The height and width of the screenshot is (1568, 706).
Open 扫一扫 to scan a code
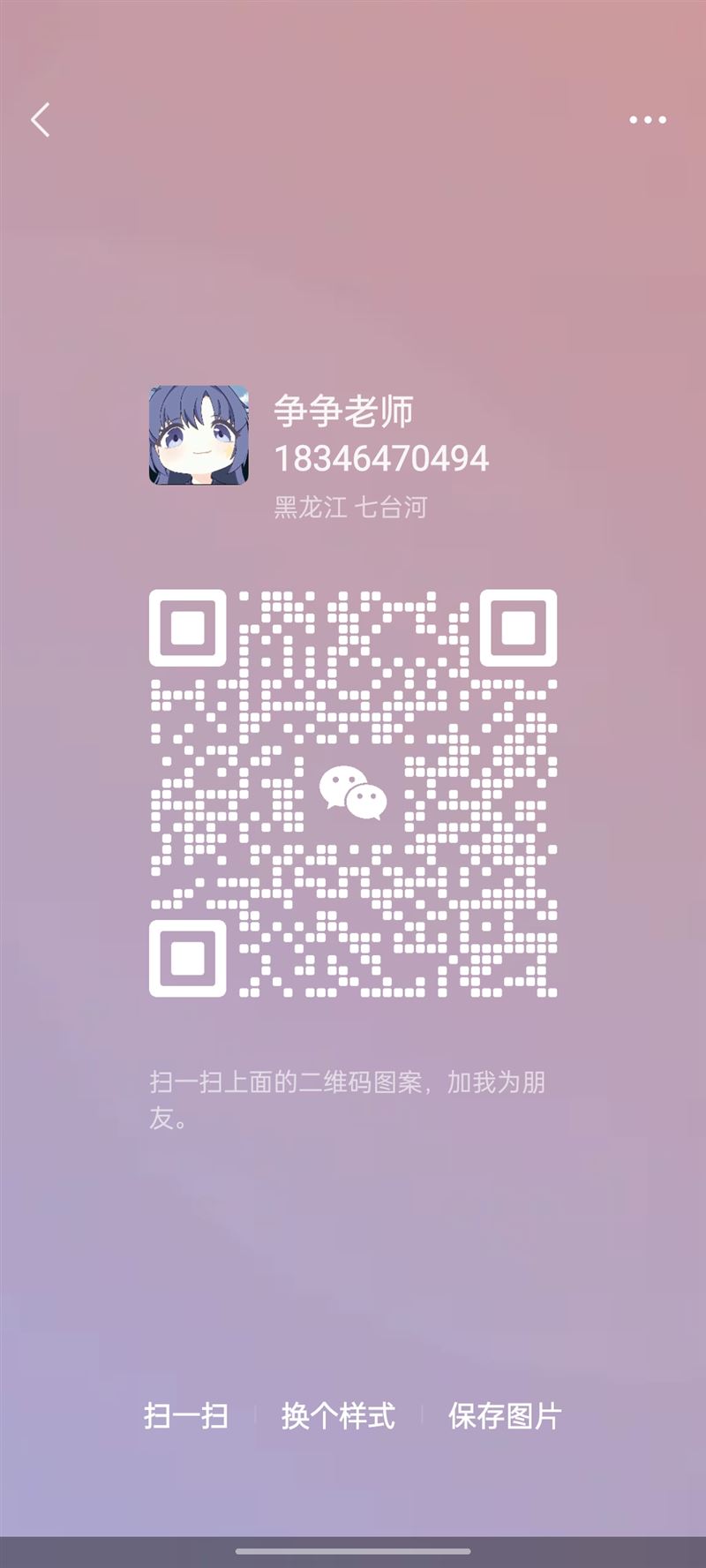coord(185,1415)
